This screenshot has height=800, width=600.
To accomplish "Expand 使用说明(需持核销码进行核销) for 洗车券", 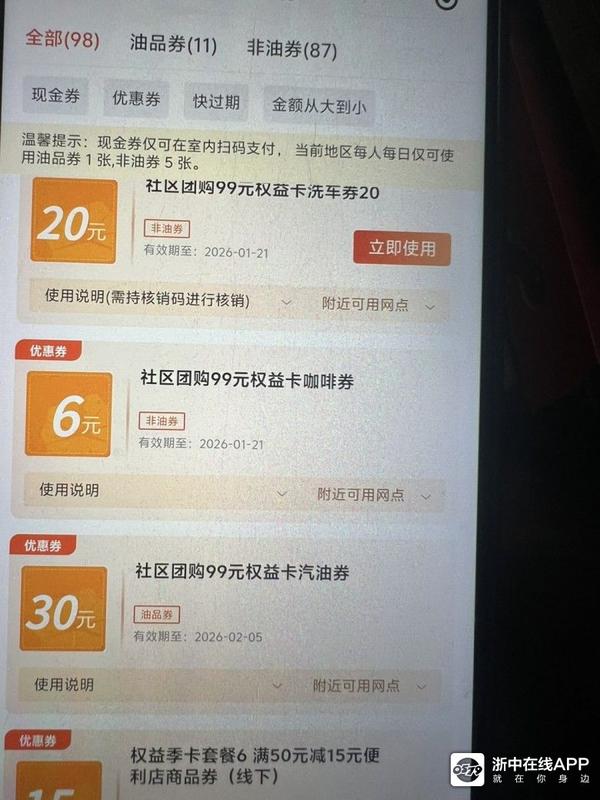I will coord(165,299).
